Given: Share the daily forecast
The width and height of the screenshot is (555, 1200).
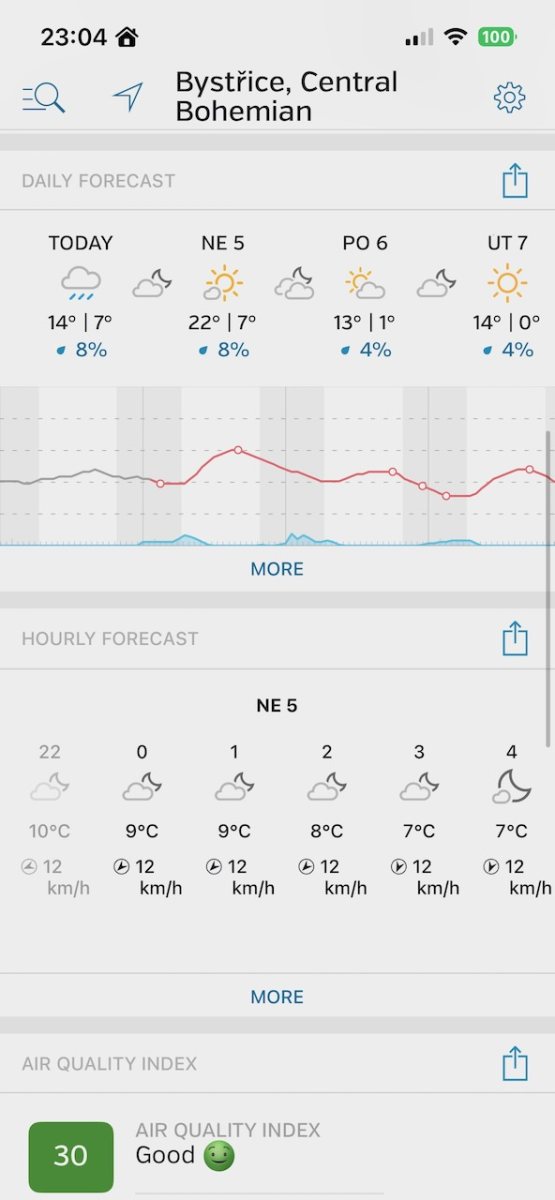Looking at the screenshot, I should [515, 181].
